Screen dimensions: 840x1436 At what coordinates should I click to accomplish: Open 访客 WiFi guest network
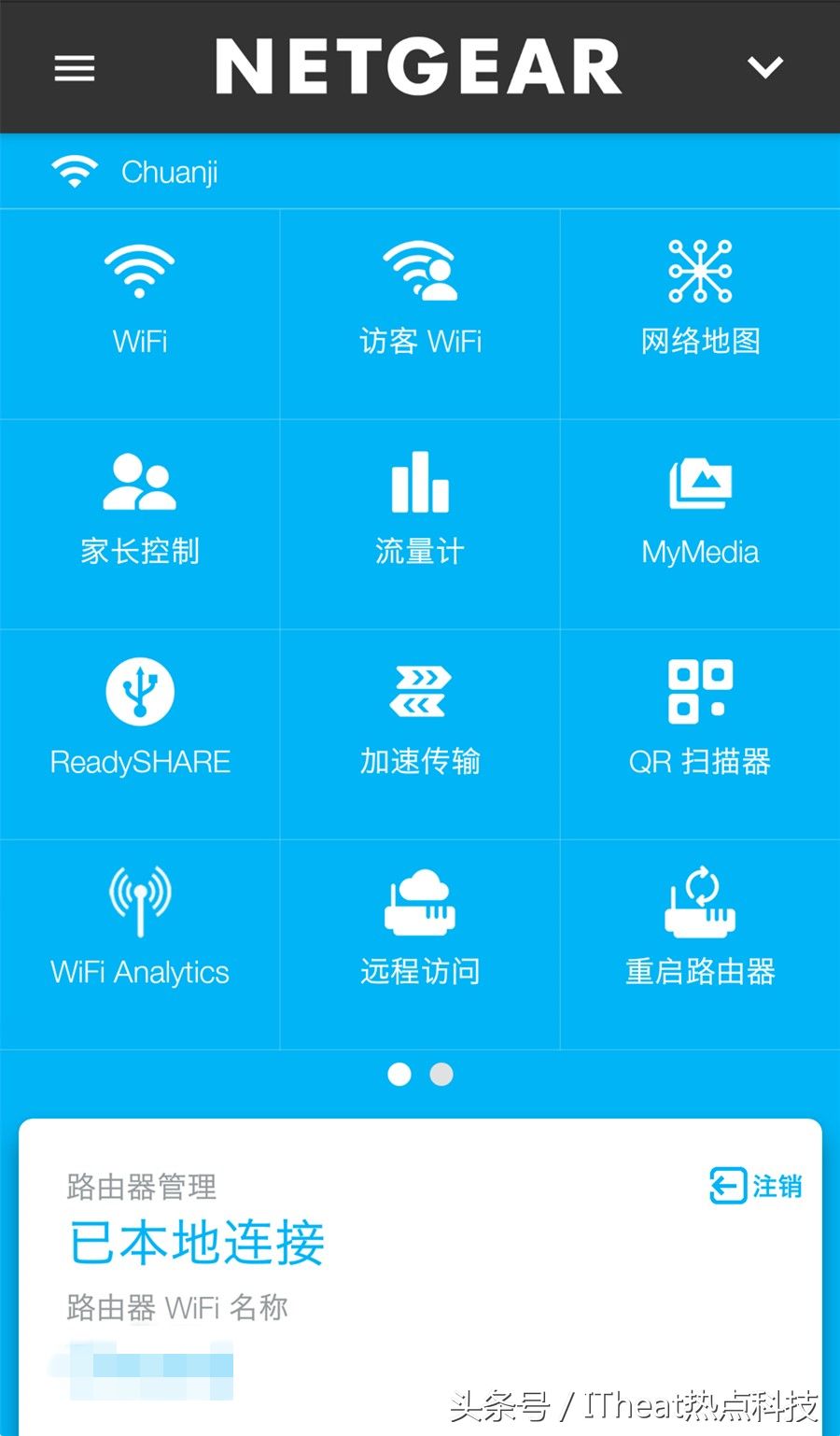tap(420, 299)
